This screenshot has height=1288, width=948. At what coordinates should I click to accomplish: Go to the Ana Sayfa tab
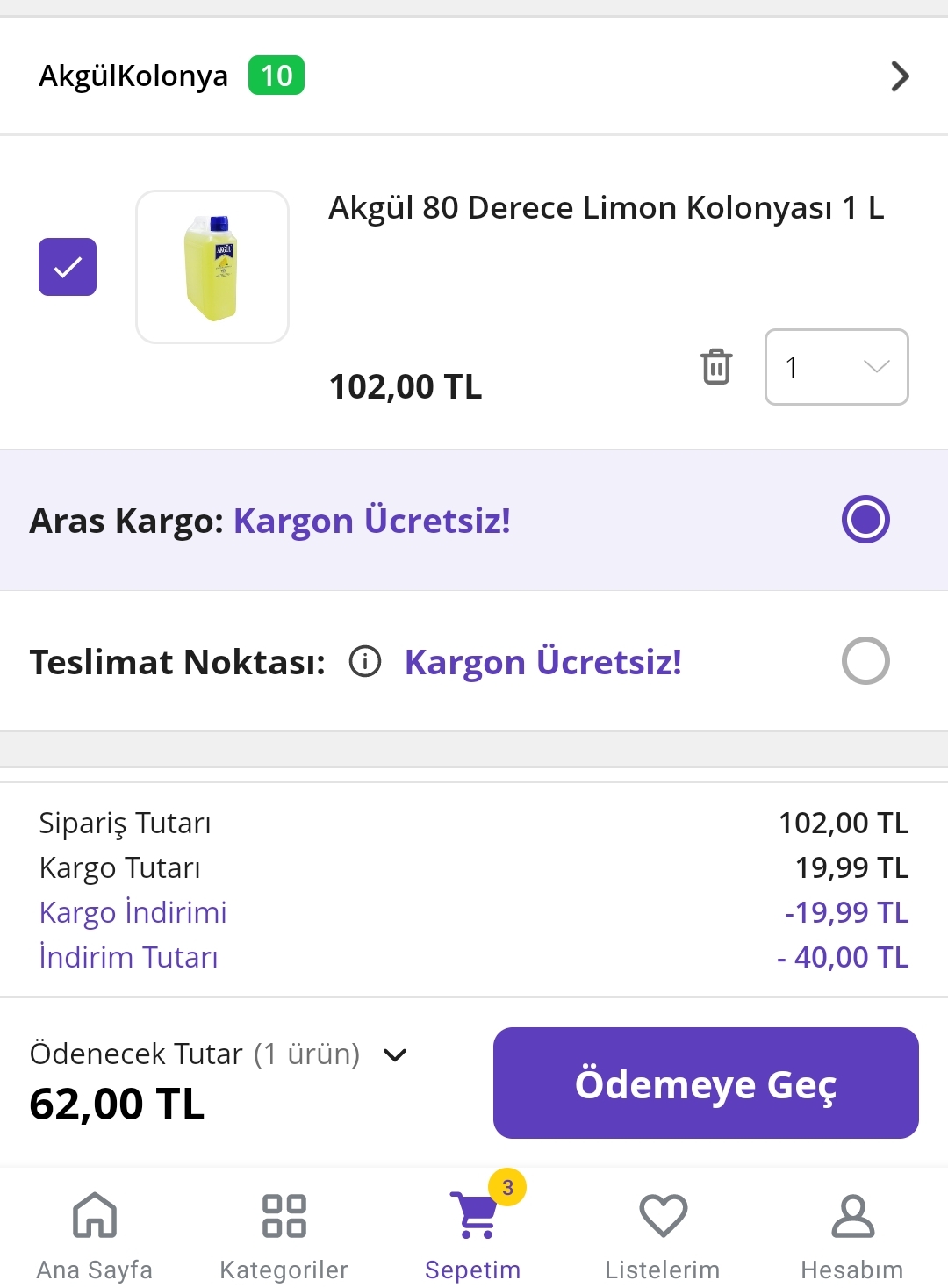point(95,1234)
